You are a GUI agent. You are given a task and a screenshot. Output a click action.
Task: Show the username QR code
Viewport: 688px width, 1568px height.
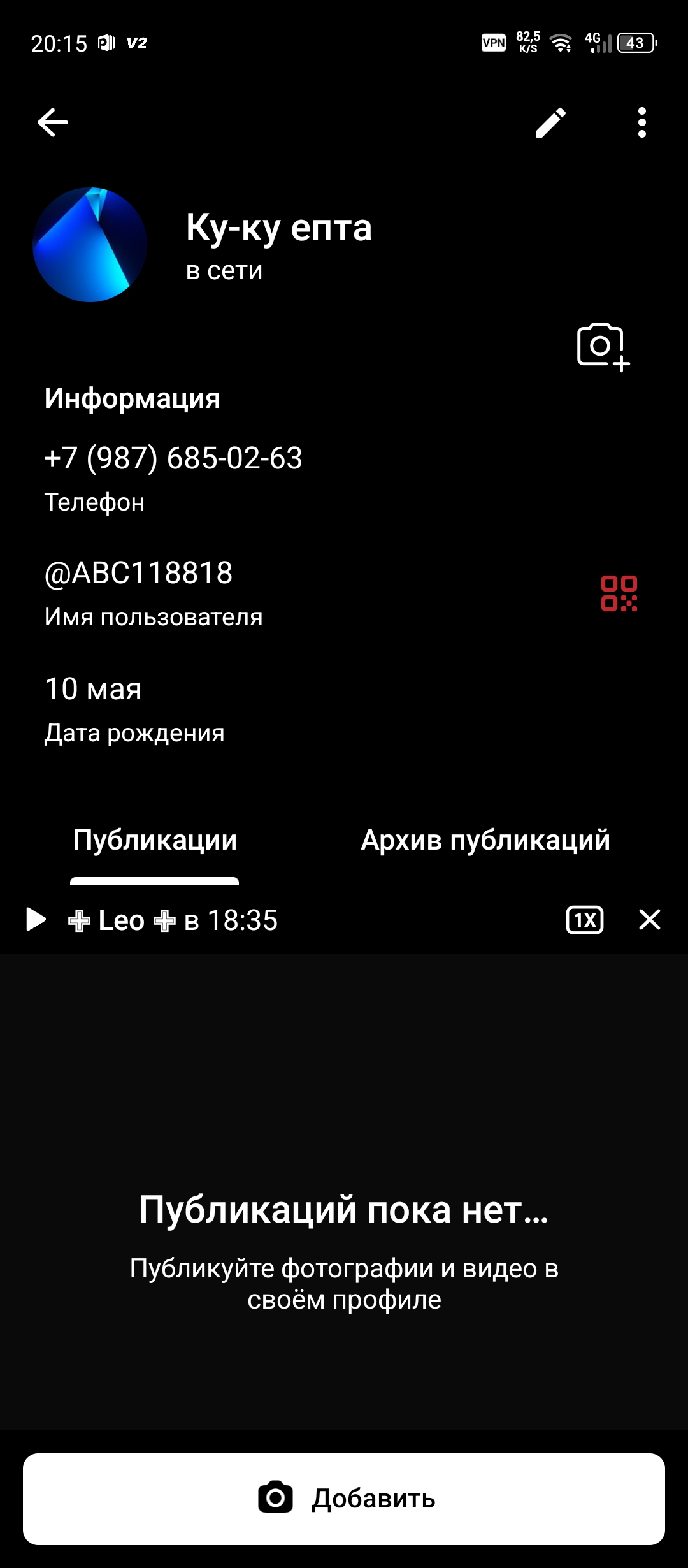tap(619, 593)
